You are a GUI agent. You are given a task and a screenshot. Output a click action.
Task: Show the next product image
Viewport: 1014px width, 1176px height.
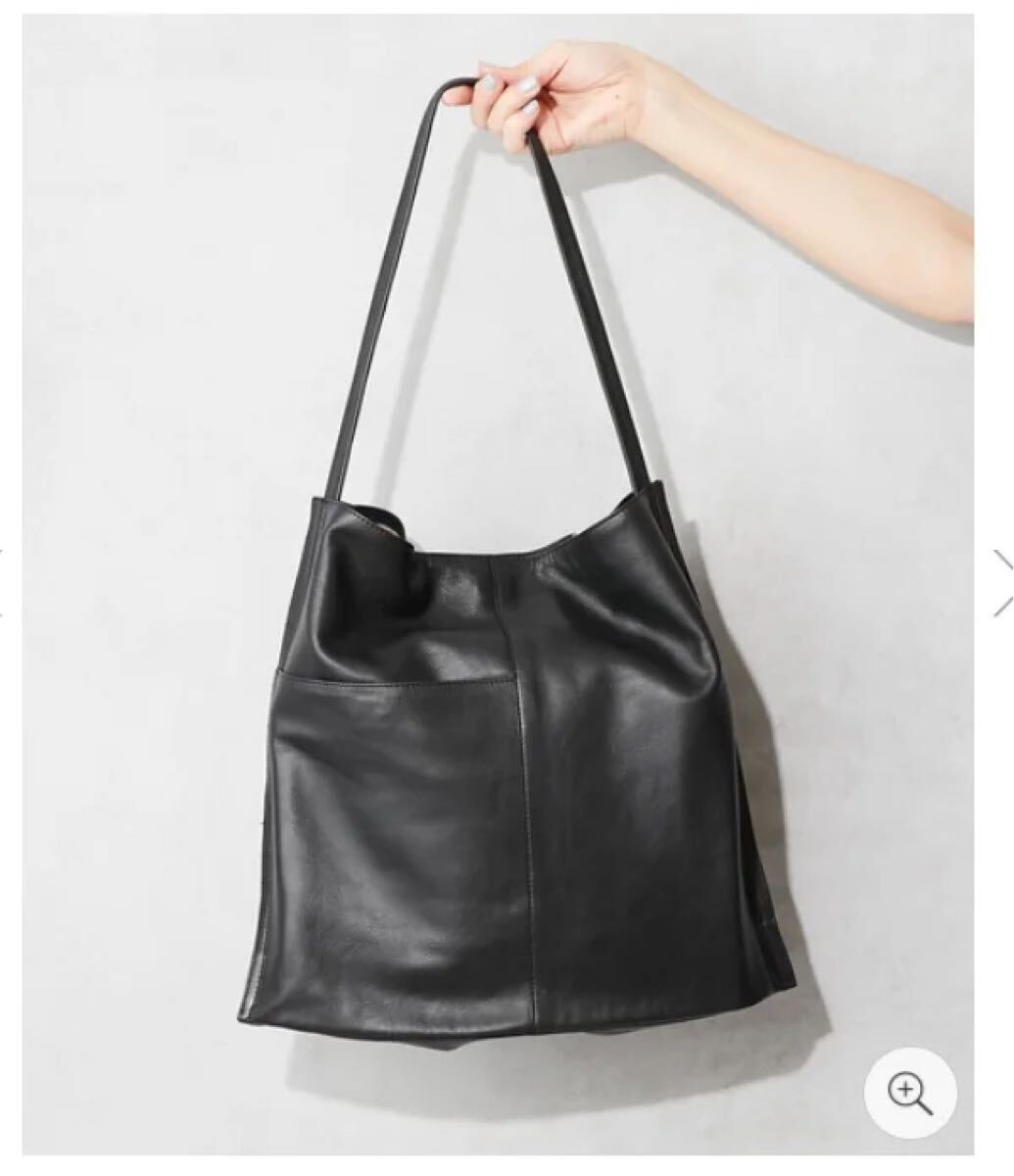(1003, 582)
